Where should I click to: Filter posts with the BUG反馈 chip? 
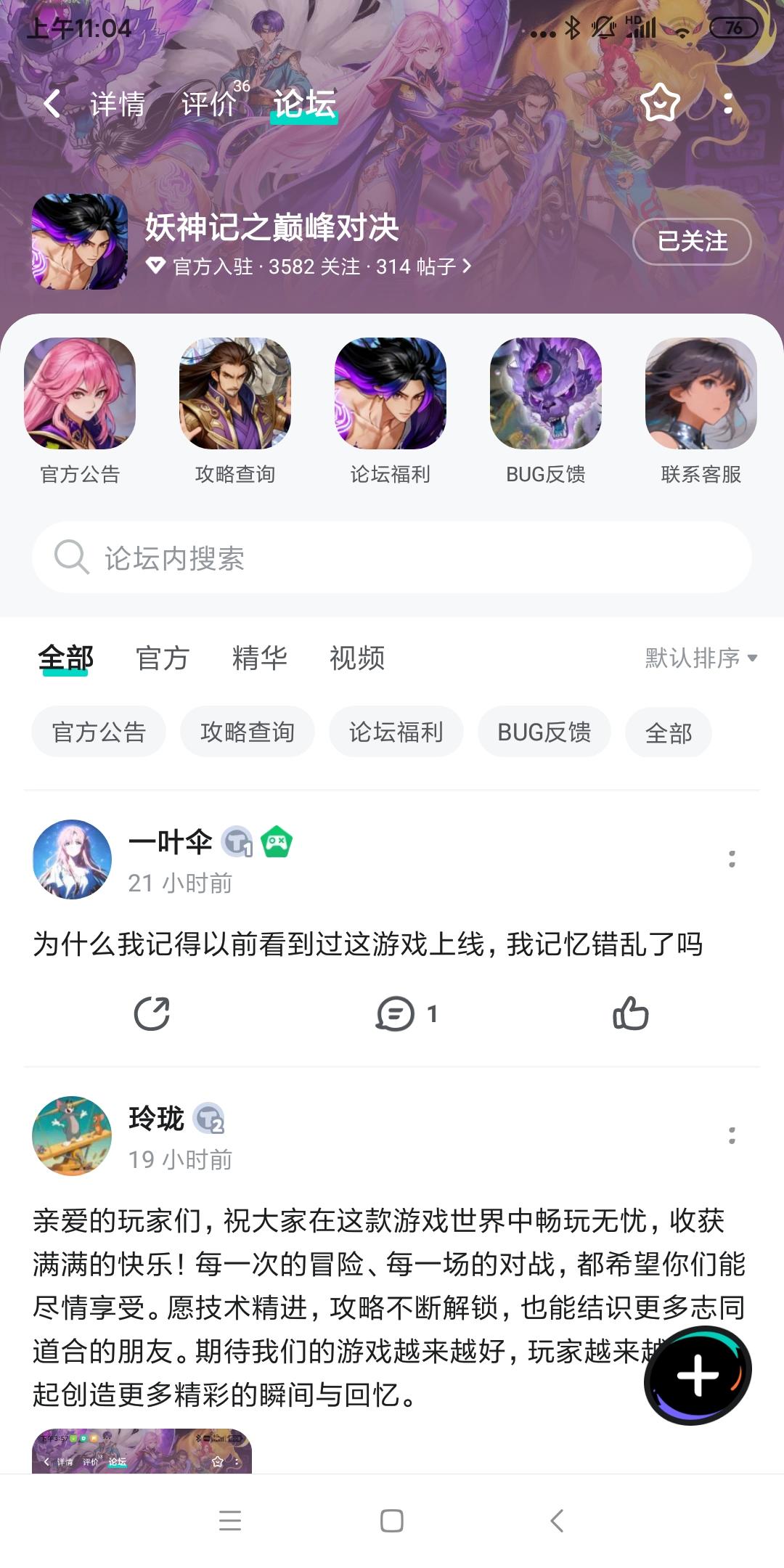coord(544,732)
